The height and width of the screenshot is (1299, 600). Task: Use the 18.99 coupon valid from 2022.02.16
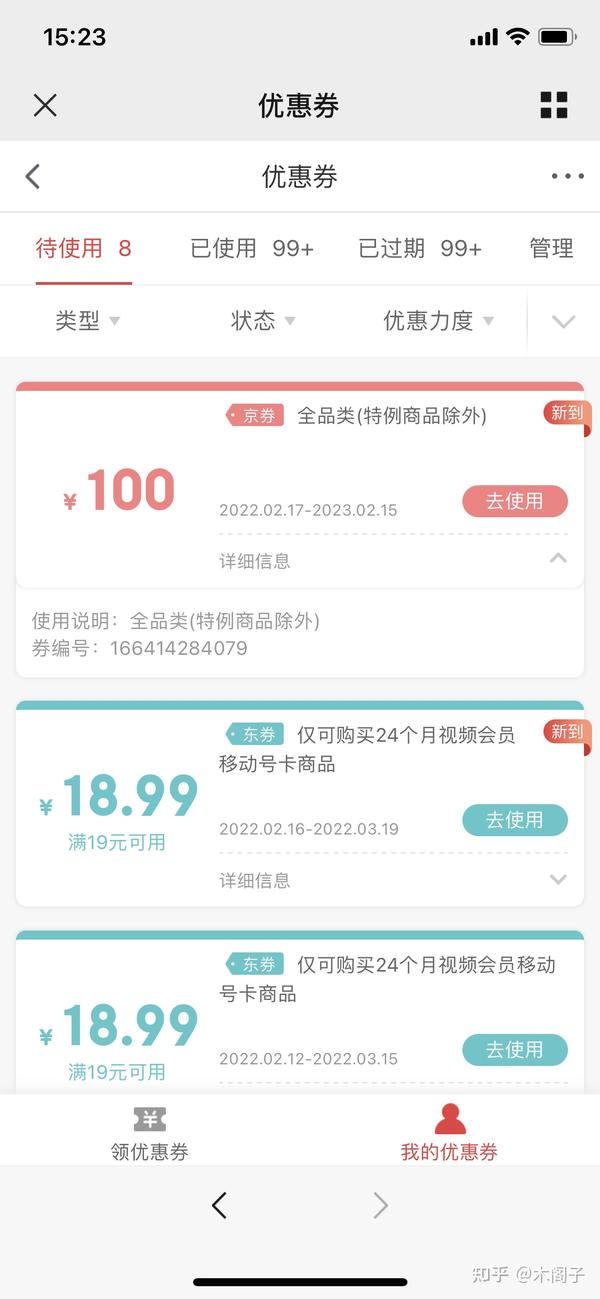tap(515, 820)
